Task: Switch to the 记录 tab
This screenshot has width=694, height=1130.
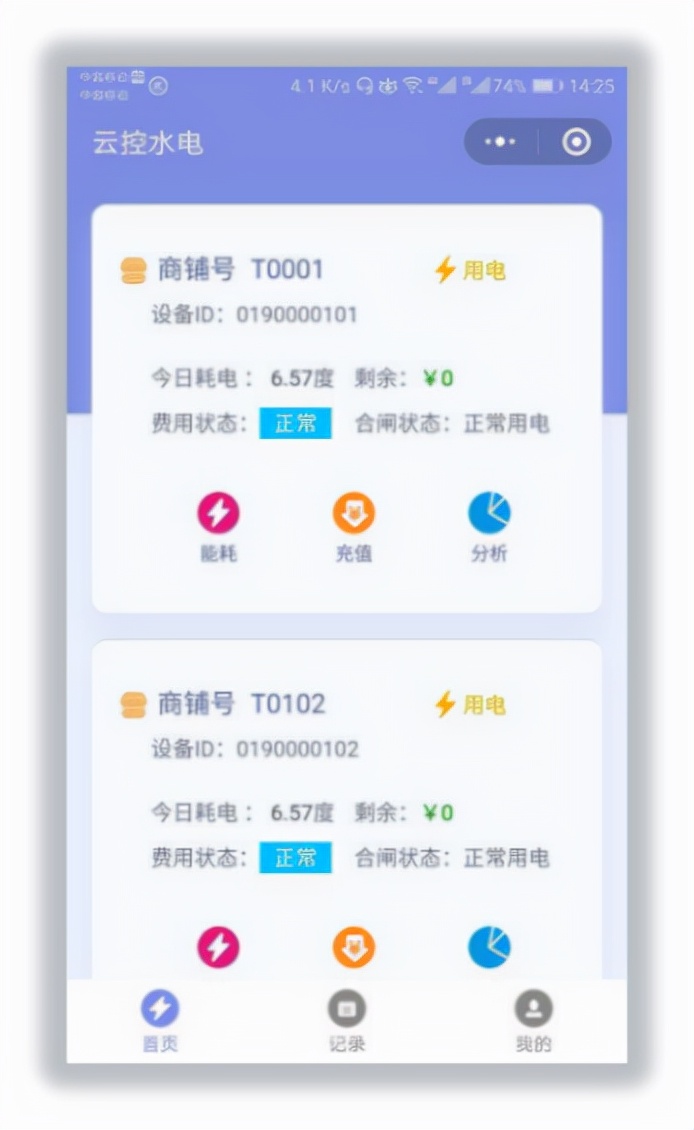Action: (347, 1021)
